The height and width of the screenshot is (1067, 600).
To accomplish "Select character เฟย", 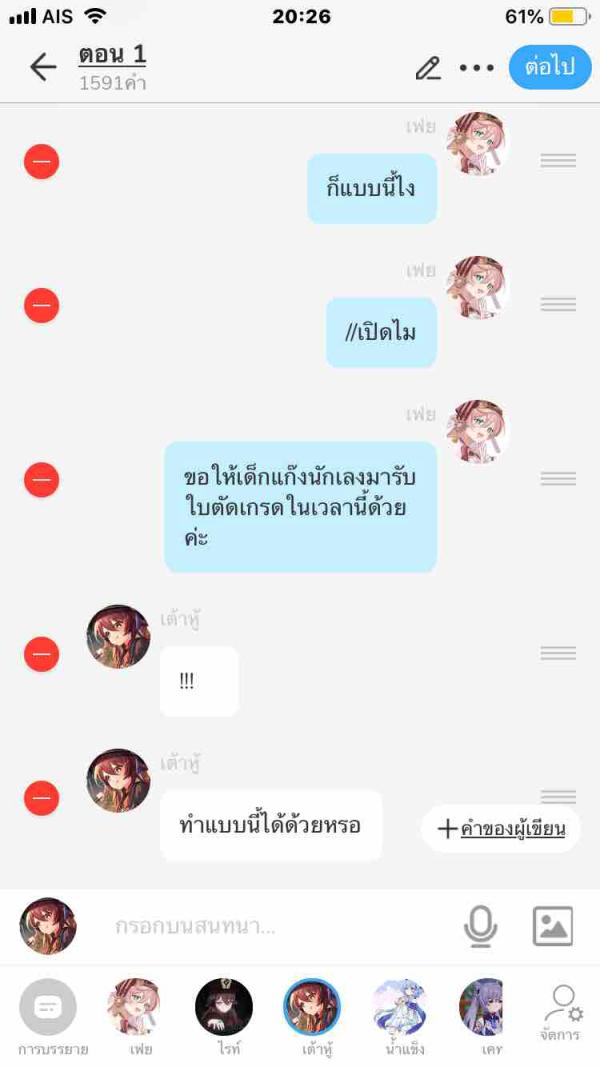I will pyautogui.click(x=134, y=1008).
